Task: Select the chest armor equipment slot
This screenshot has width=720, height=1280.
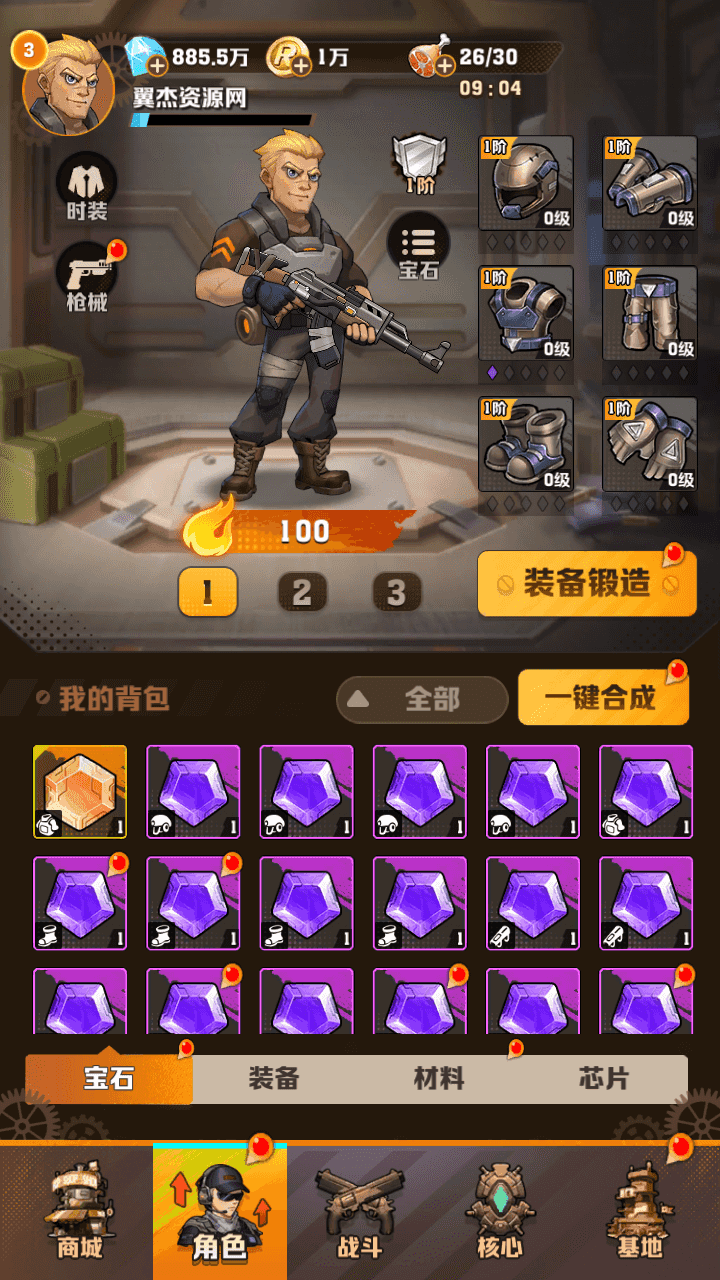Action: coord(526,313)
